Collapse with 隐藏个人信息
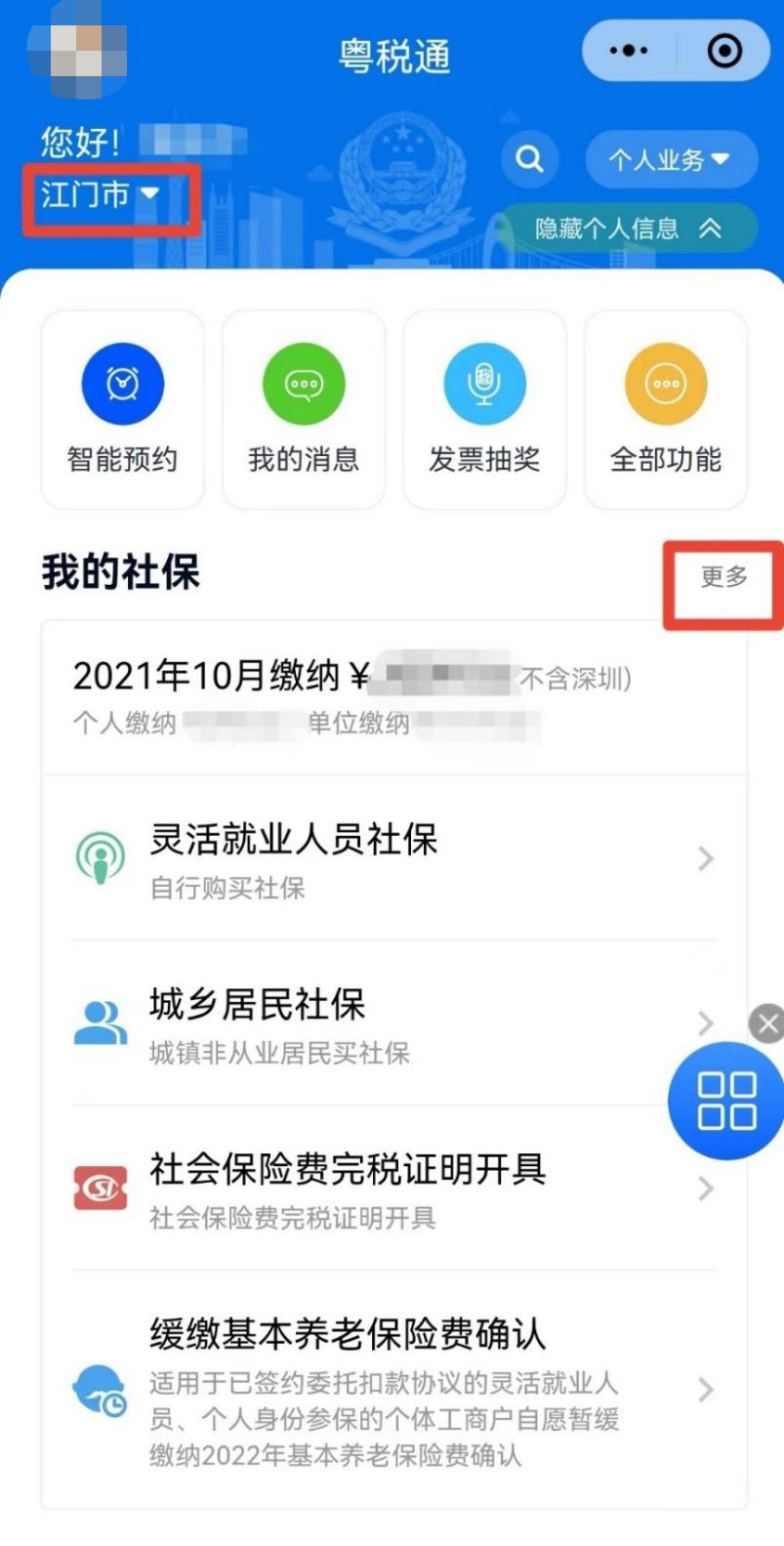Image resolution: width=784 pixels, height=1546 pixels. pos(628,229)
